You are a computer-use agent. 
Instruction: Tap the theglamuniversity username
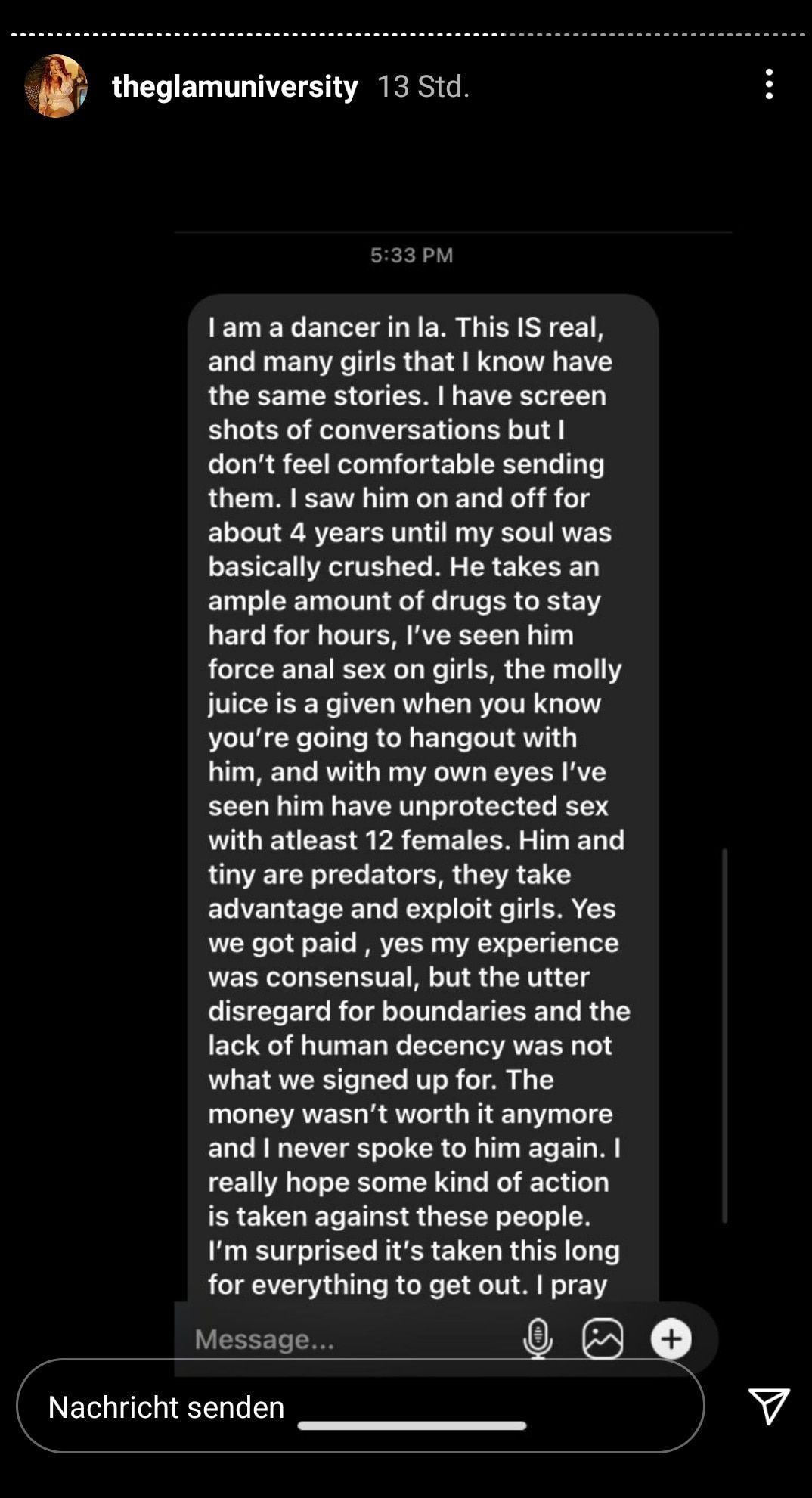coord(234,87)
